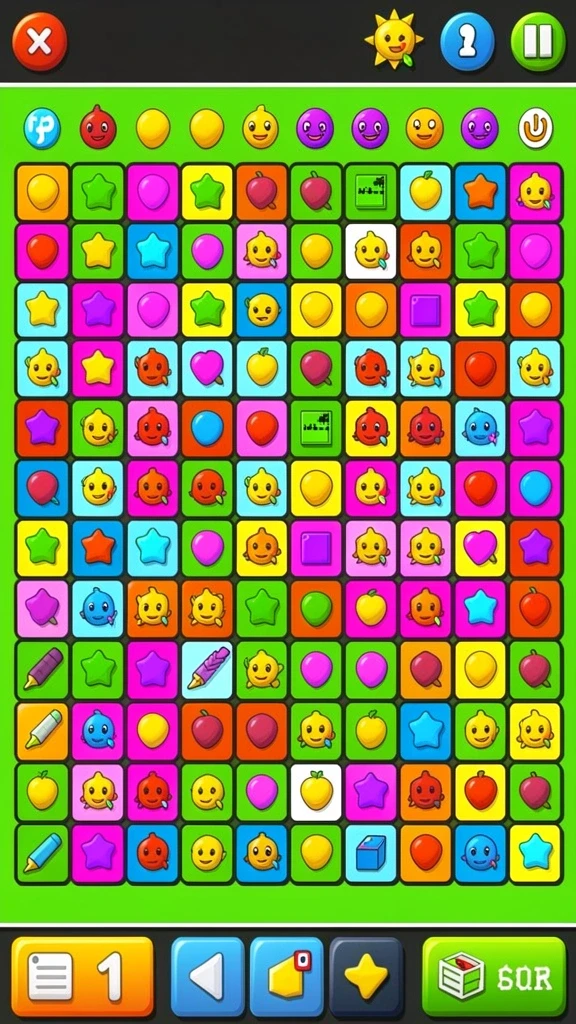This screenshot has height=1024, width=576.
Task: Tap the blue circular icon in the top row
Action: 42,128
